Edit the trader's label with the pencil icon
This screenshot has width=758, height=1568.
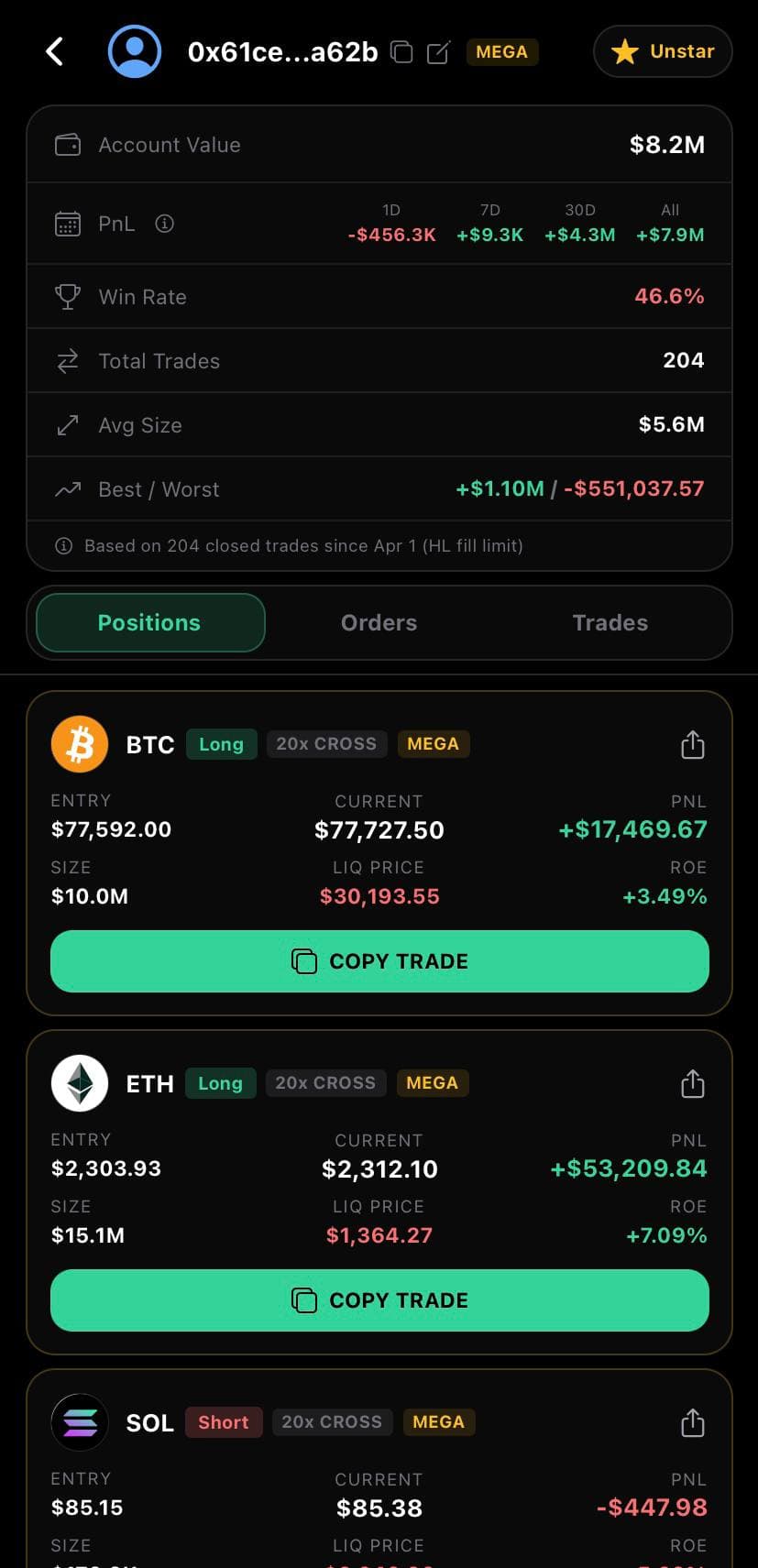(438, 52)
